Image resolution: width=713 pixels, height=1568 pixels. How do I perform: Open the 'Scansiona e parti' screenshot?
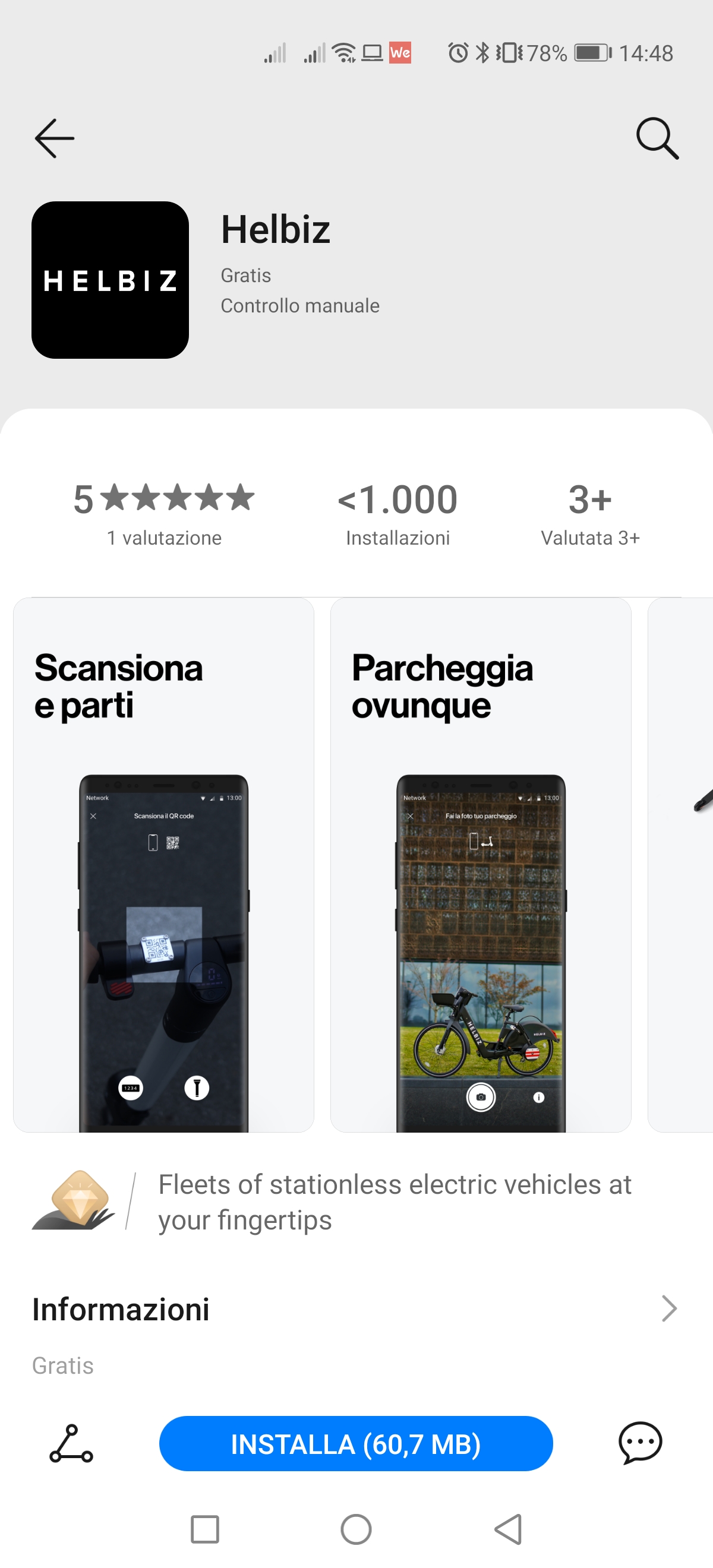[164, 864]
